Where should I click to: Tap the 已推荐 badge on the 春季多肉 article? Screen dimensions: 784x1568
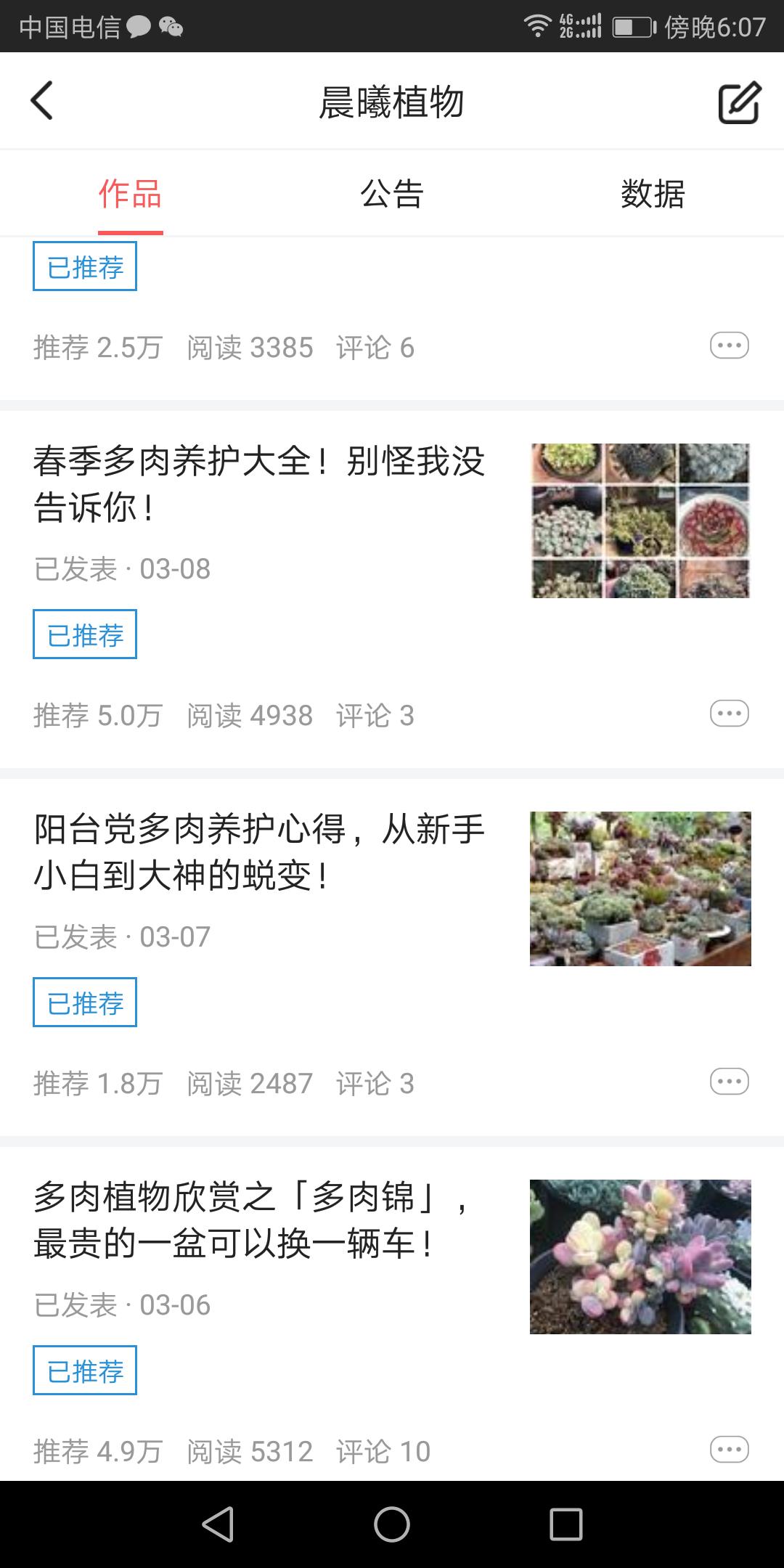tap(84, 634)
